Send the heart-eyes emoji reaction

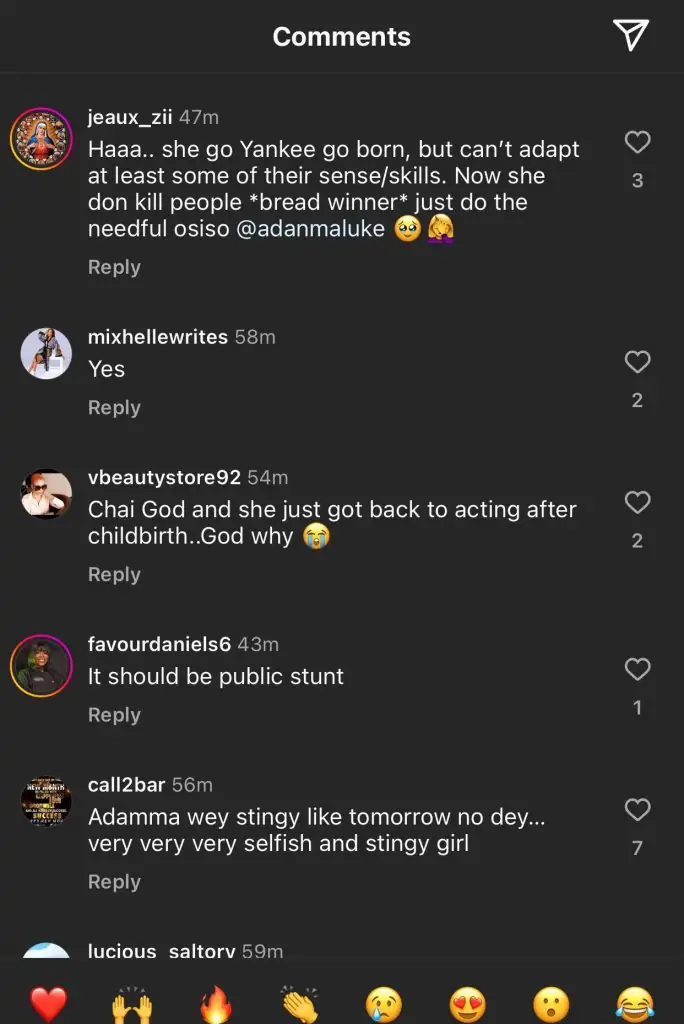[467, 1001]
